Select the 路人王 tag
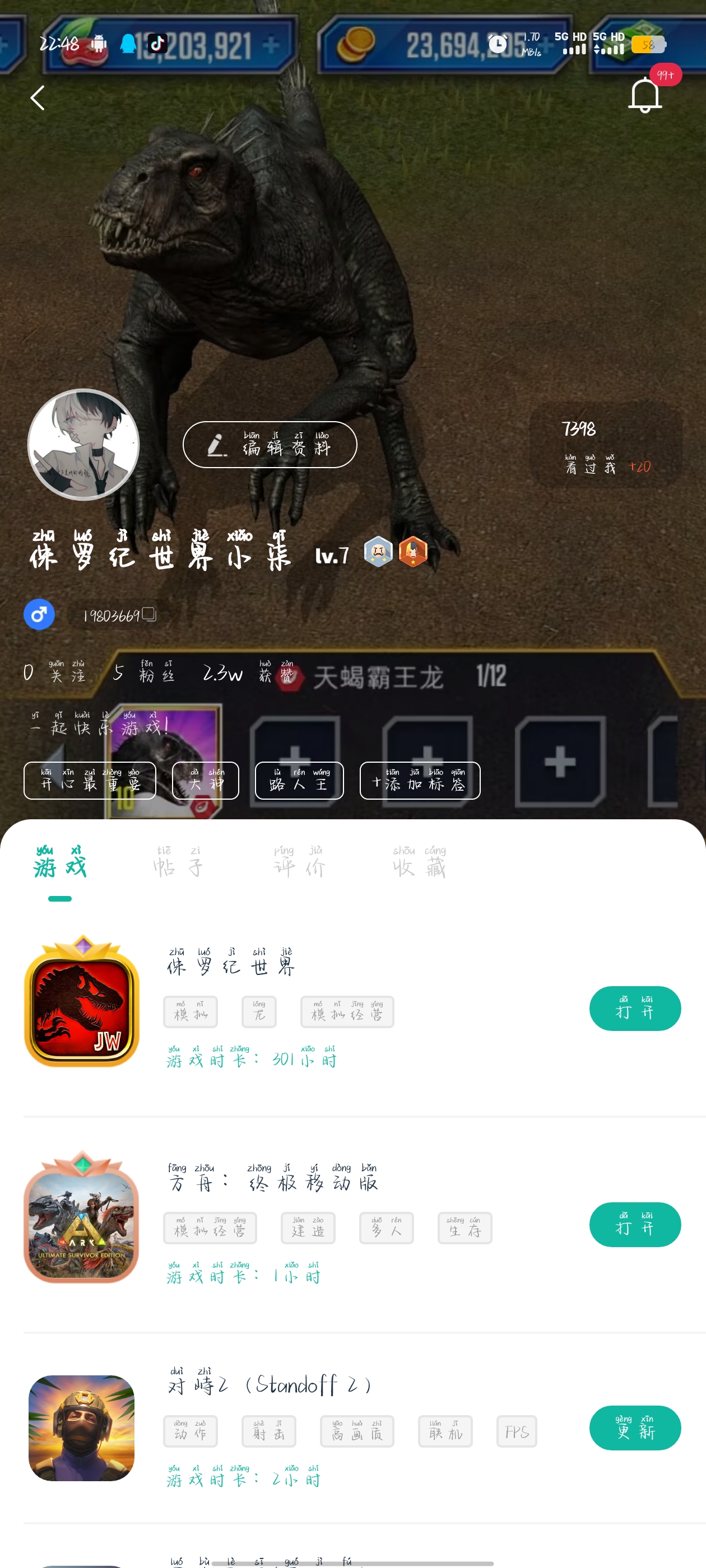The height and width of the screenshot is (1568, 706). 299,781
